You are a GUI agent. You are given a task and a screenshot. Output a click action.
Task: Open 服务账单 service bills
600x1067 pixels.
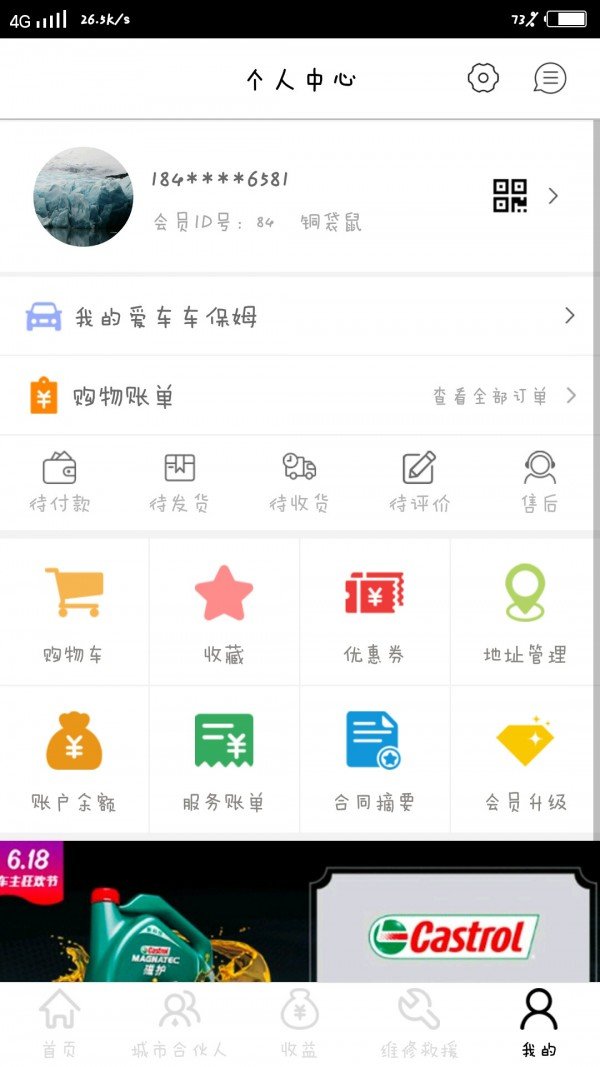[x=224, y=760]
